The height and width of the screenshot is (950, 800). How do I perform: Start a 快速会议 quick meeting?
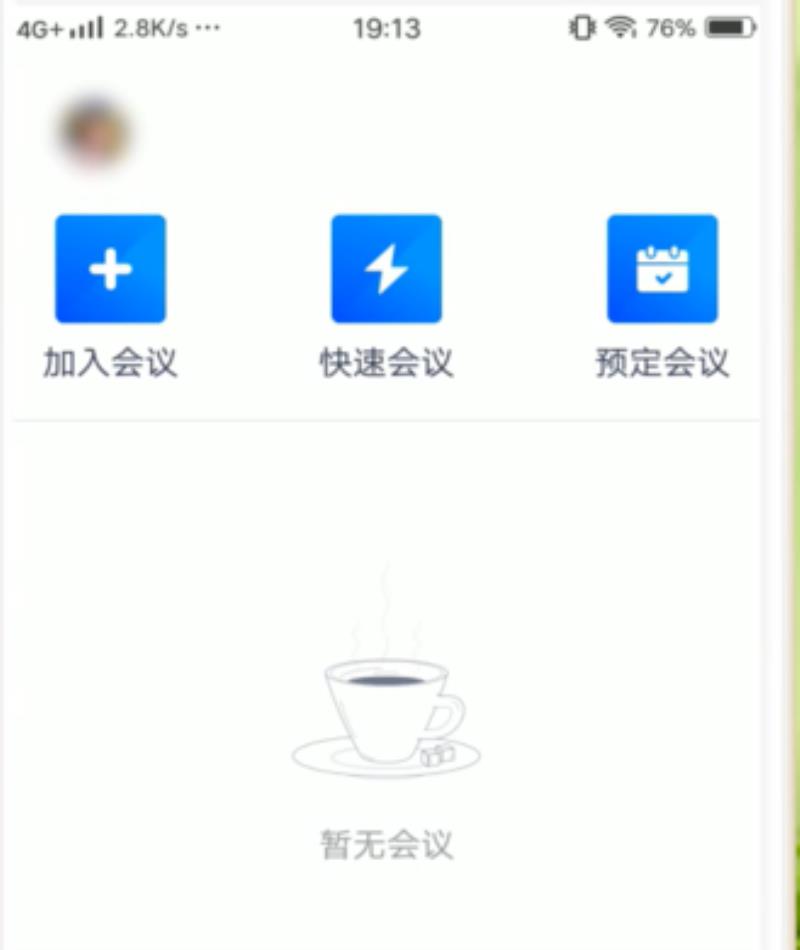(x=386, y=269)
